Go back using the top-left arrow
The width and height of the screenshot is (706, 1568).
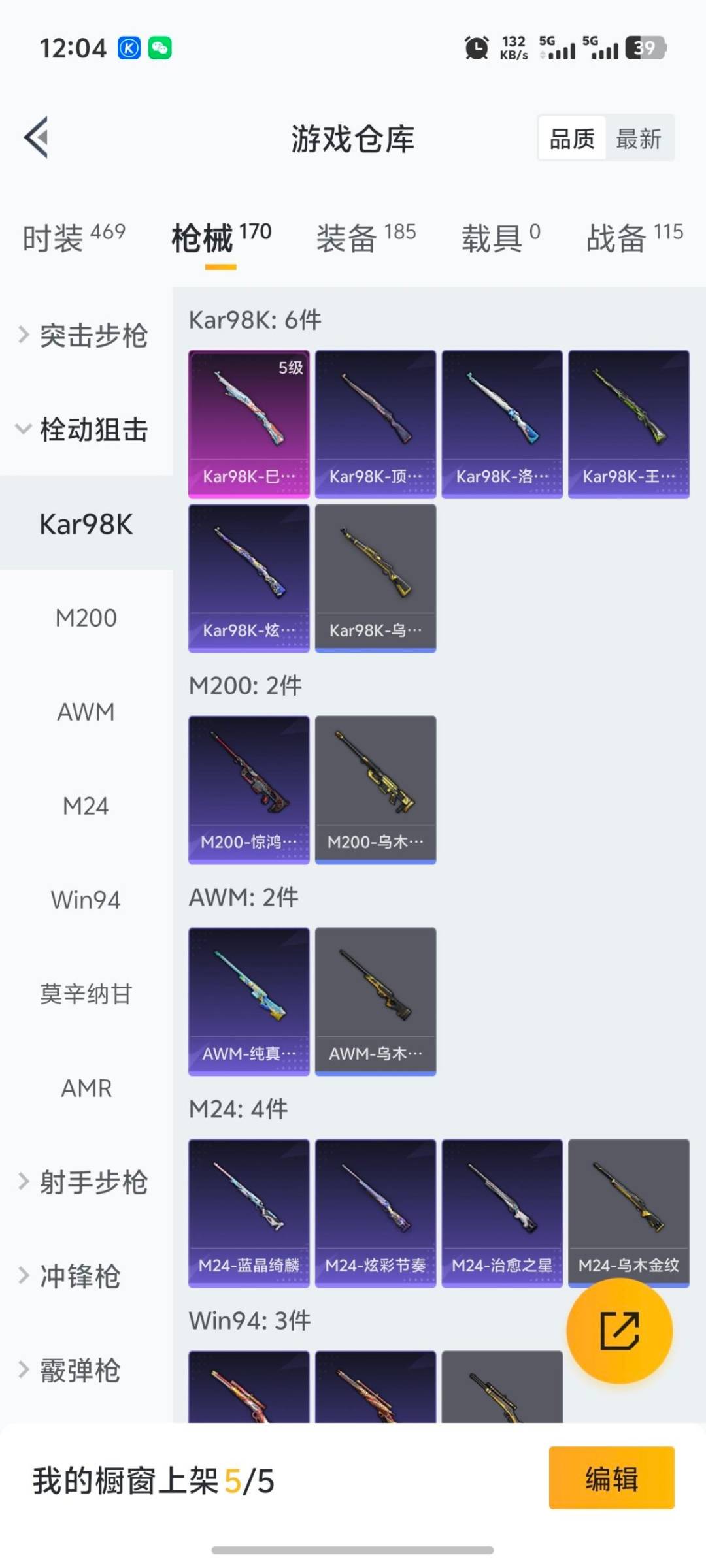pyautogui.click(x=37, y=137)
